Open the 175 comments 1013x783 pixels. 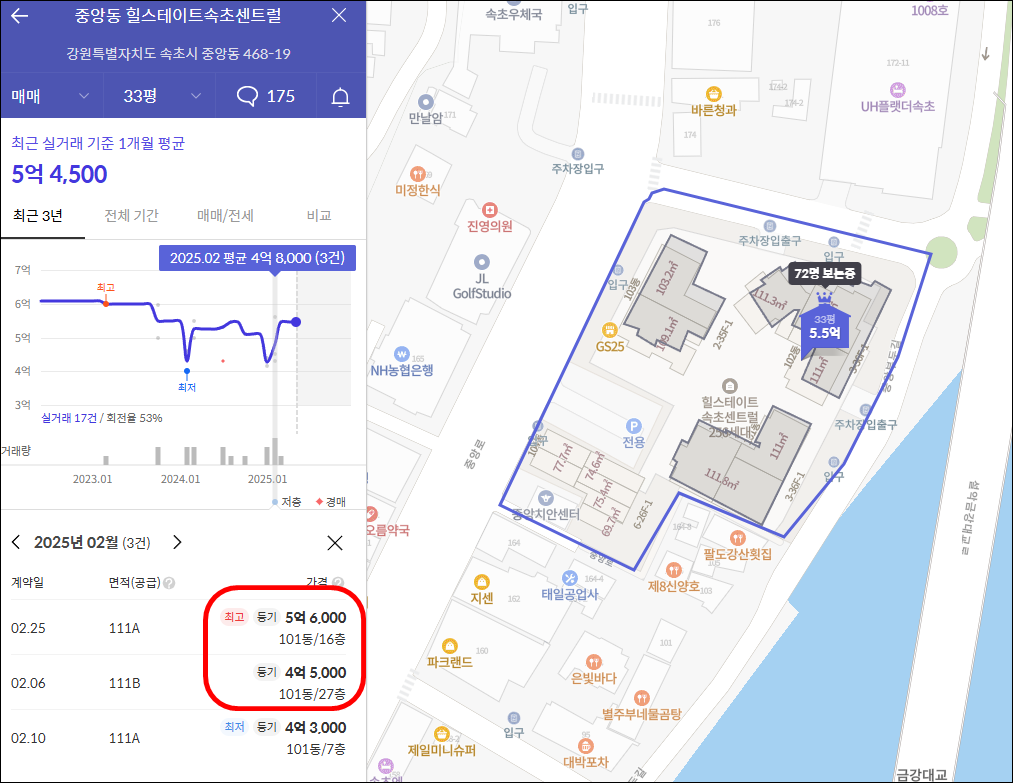pos(266,96)
